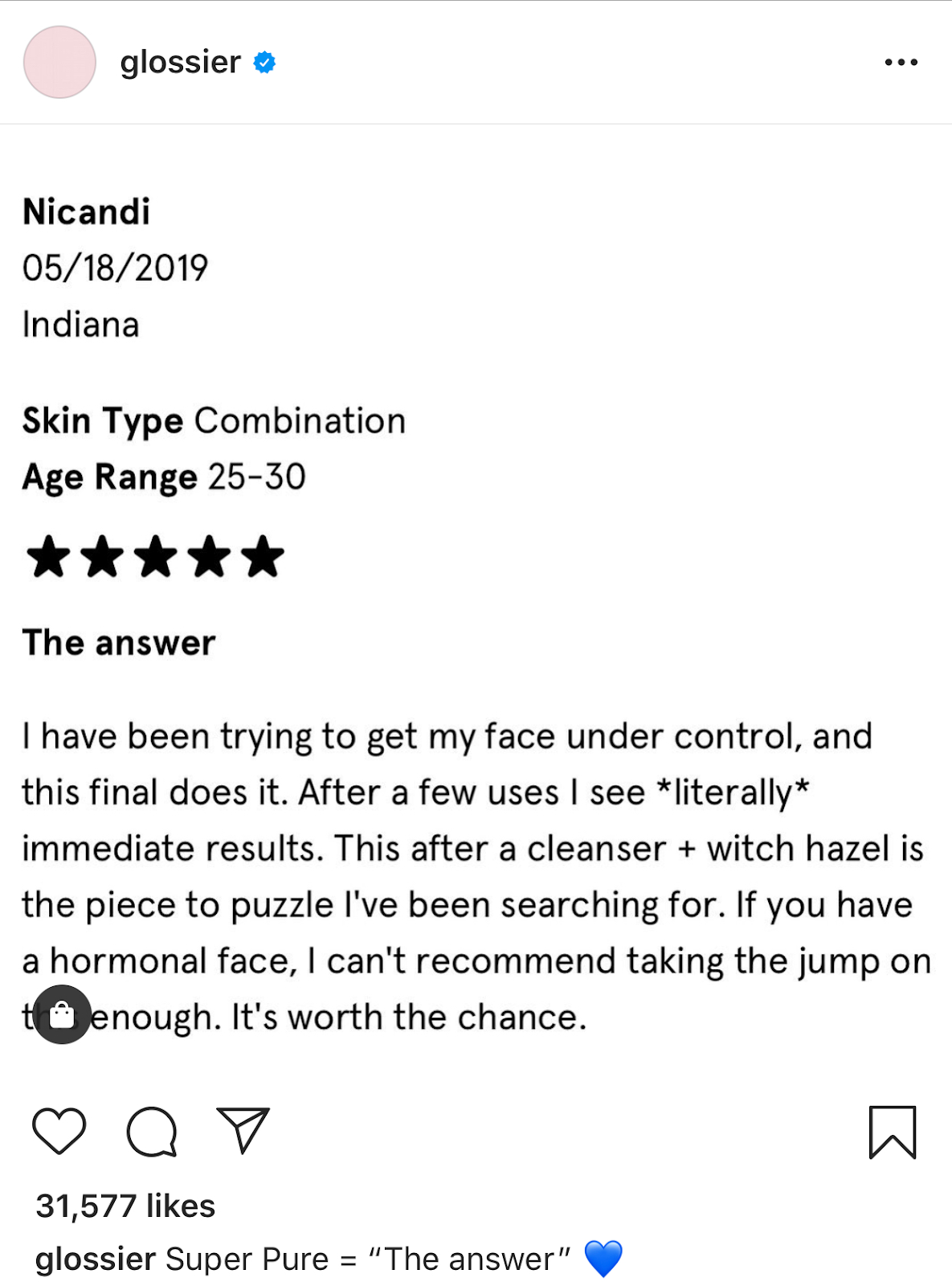Like the glossier post with heart icon

click(x=59, y=1131)
